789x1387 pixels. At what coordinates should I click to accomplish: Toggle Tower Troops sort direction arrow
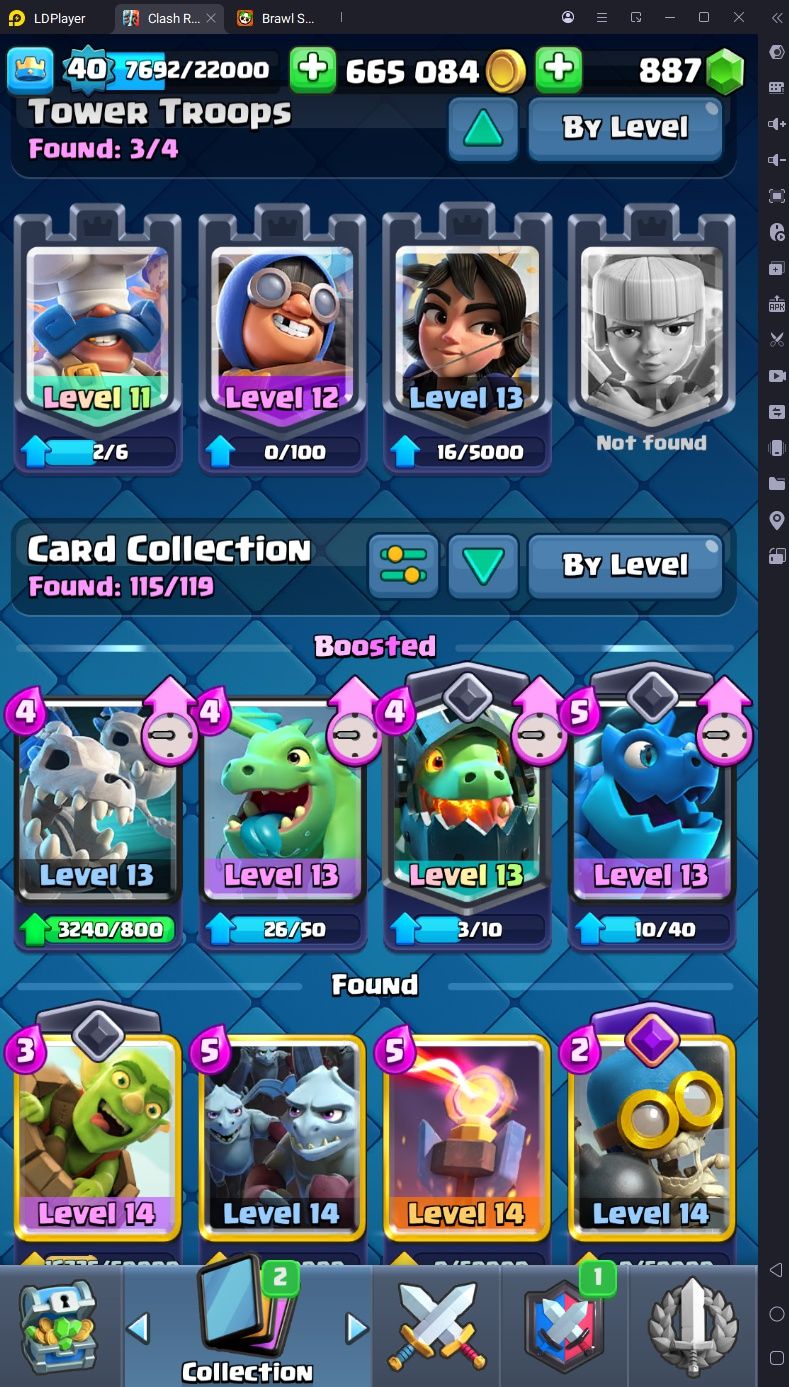[483, 128]
